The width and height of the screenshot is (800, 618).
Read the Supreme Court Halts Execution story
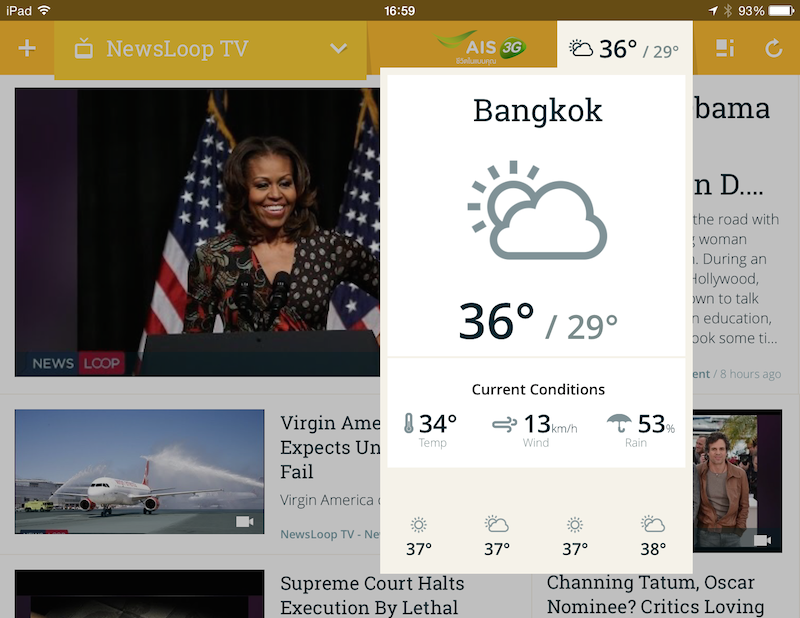372,594
